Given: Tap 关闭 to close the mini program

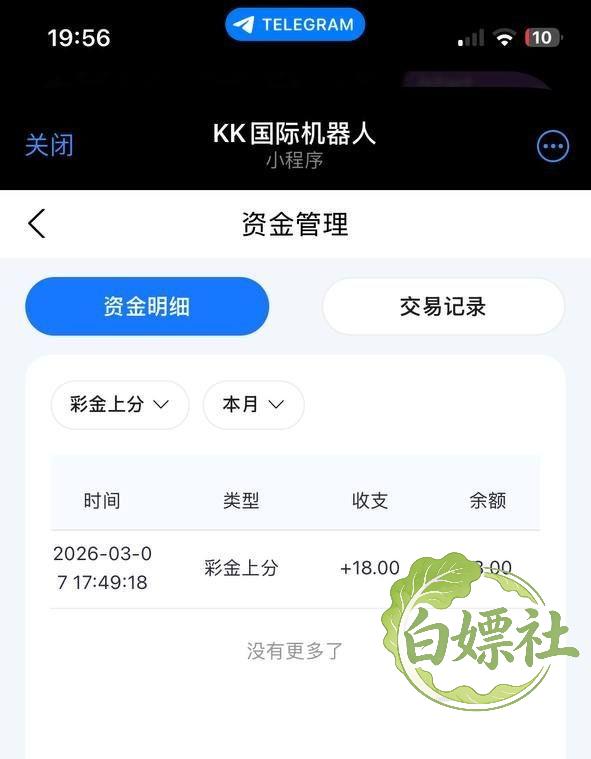Looking at the screenshot, I should (49, 145).
